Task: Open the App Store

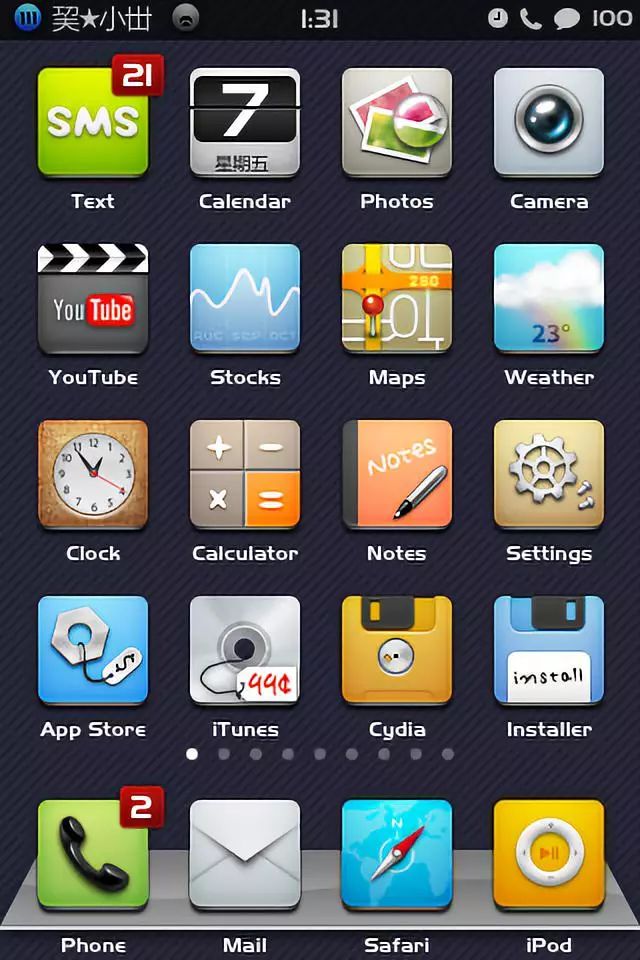Action: click(x=93, y=651)
